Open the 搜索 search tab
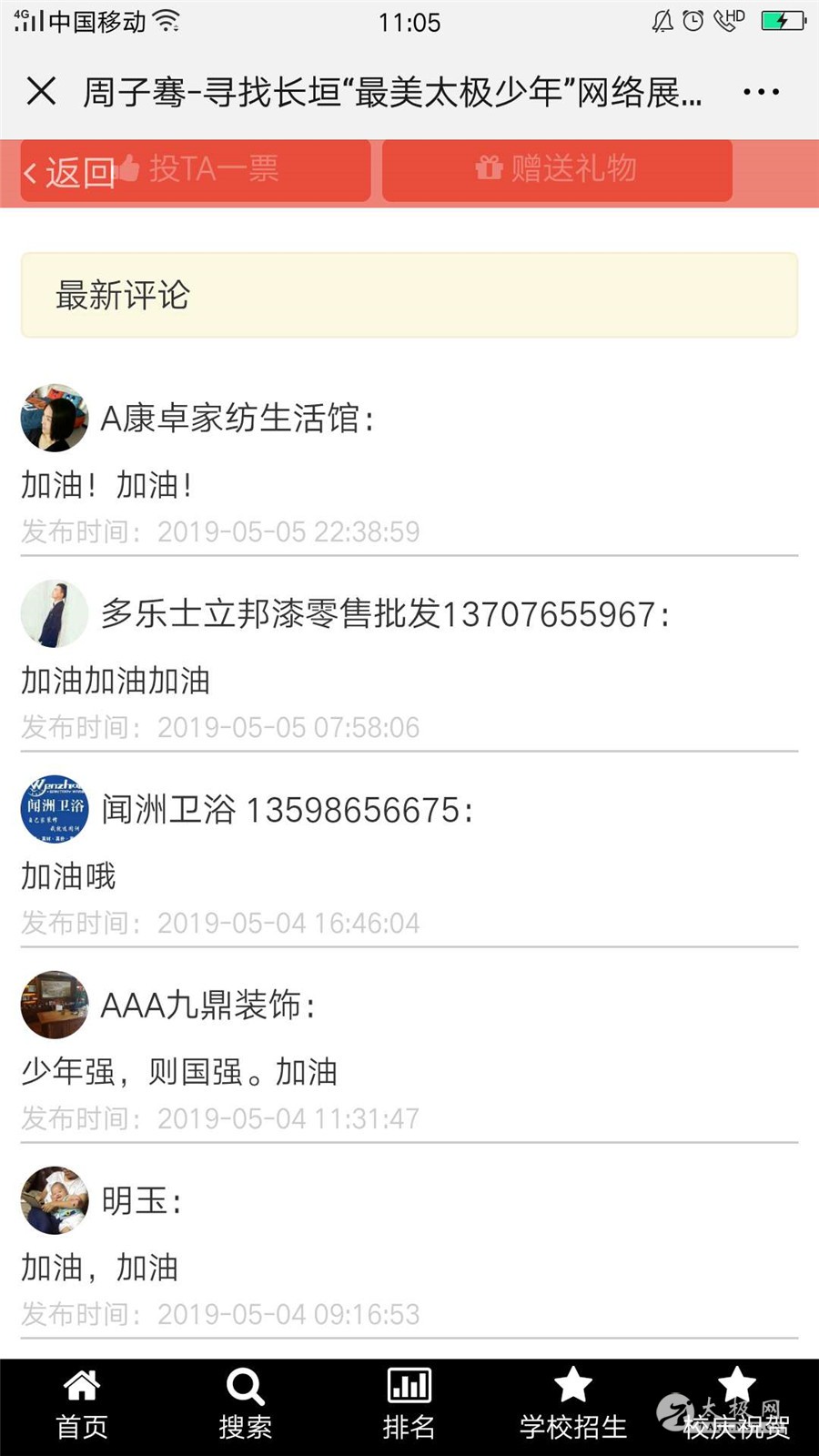 point(246,1405)
